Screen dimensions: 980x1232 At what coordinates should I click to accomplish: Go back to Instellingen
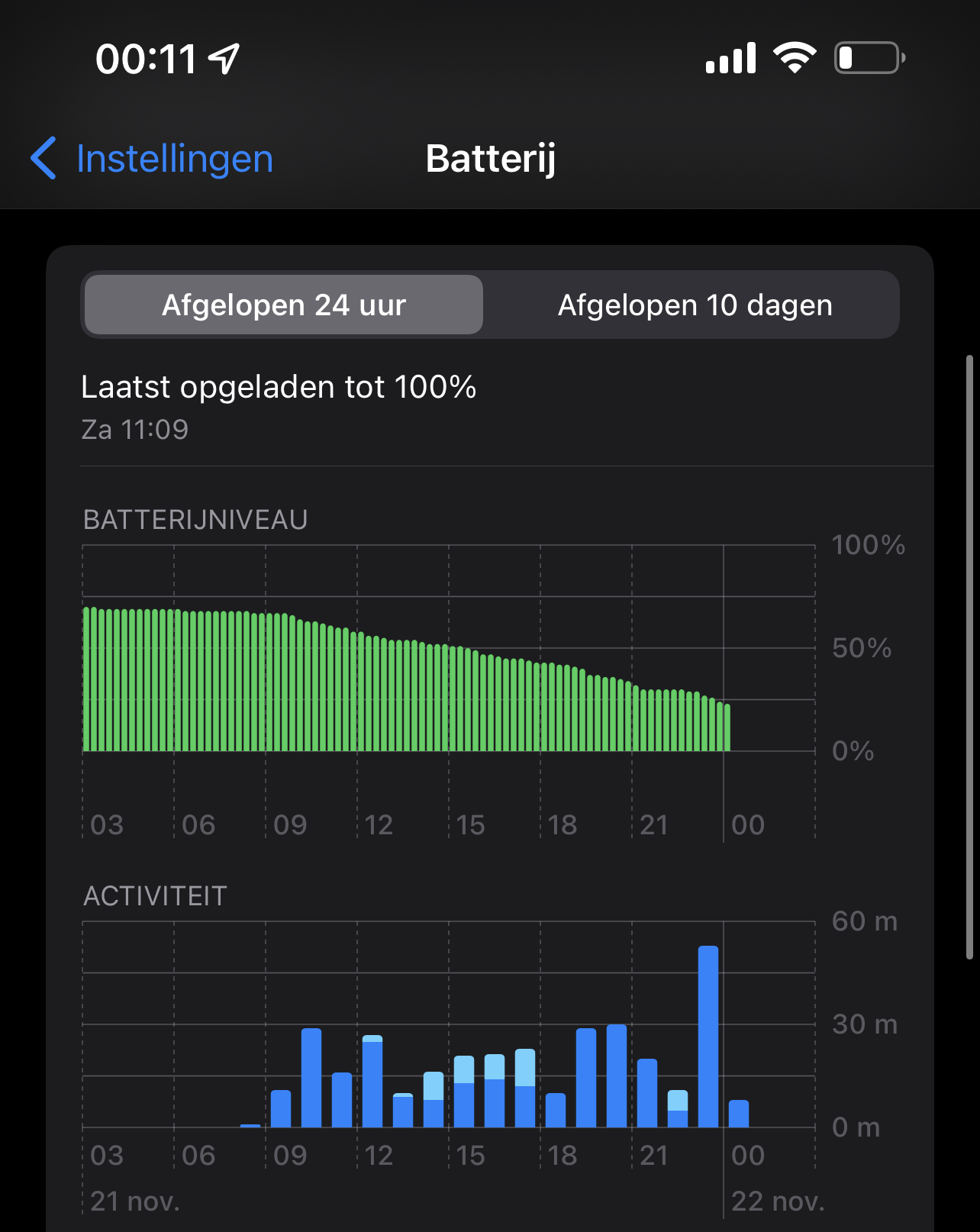point(153,159)
